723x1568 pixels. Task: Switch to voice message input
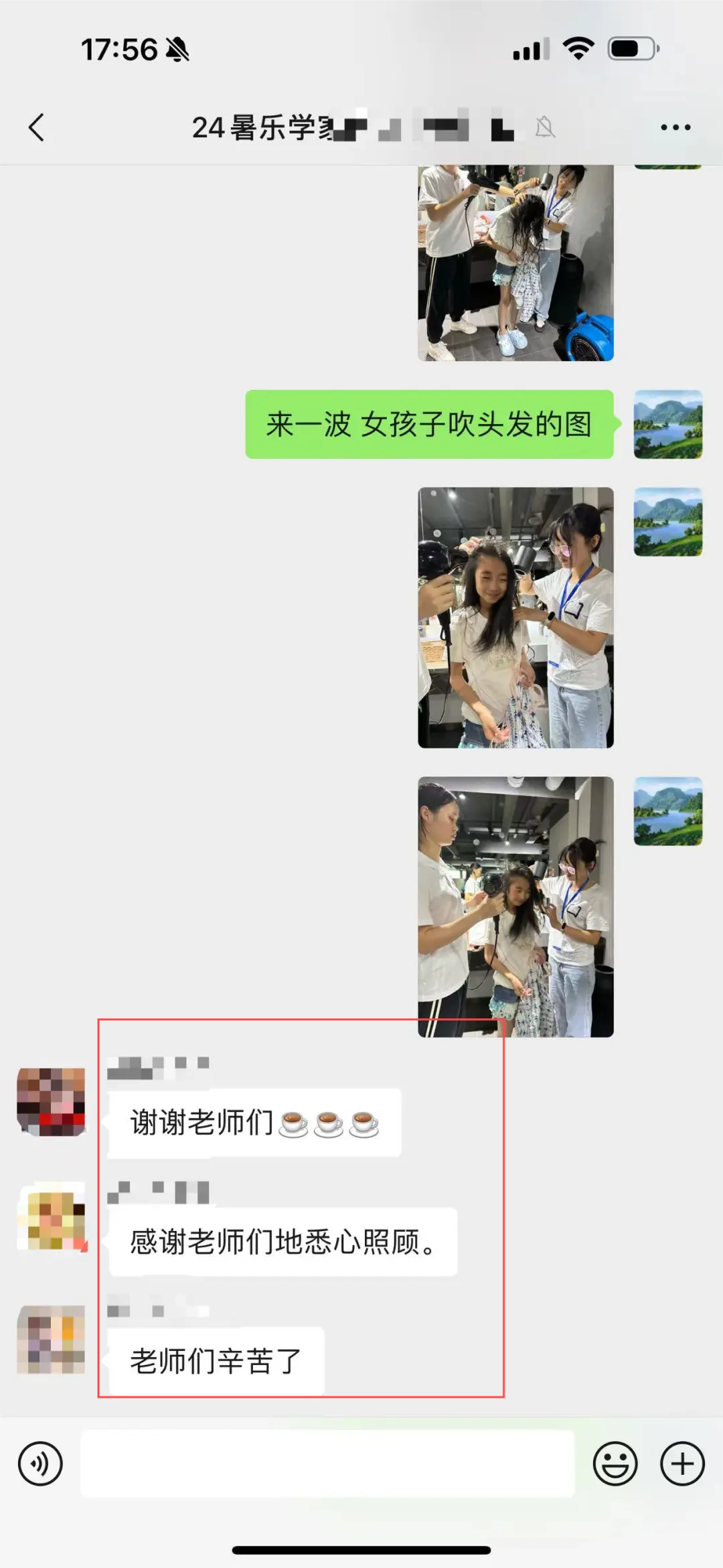[40, 1464]
